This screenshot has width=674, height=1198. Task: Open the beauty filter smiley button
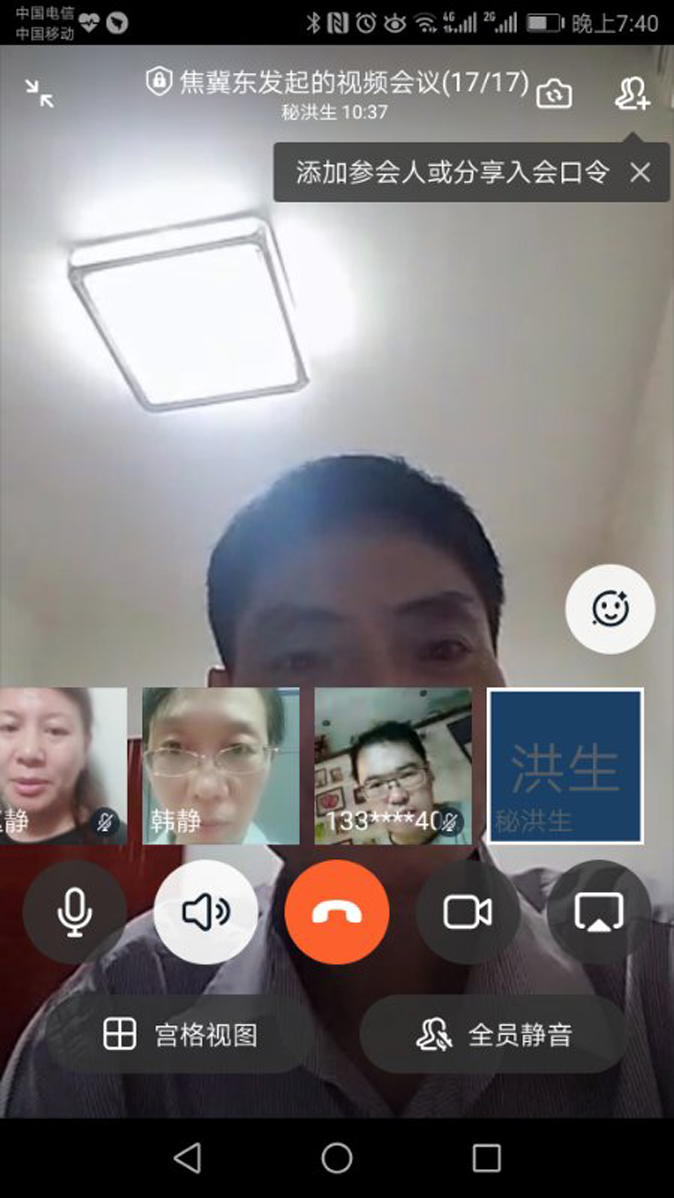pyautogui.click(x=610, y=608)
